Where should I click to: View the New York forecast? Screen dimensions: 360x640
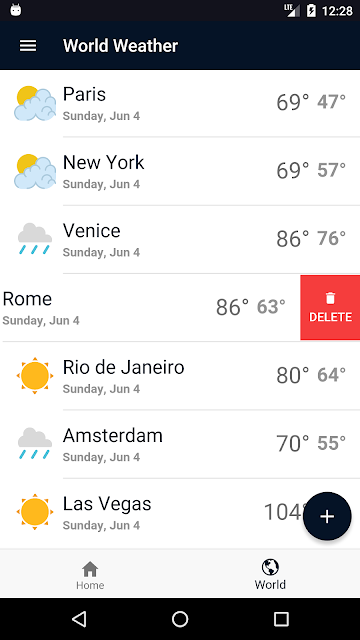180,171
